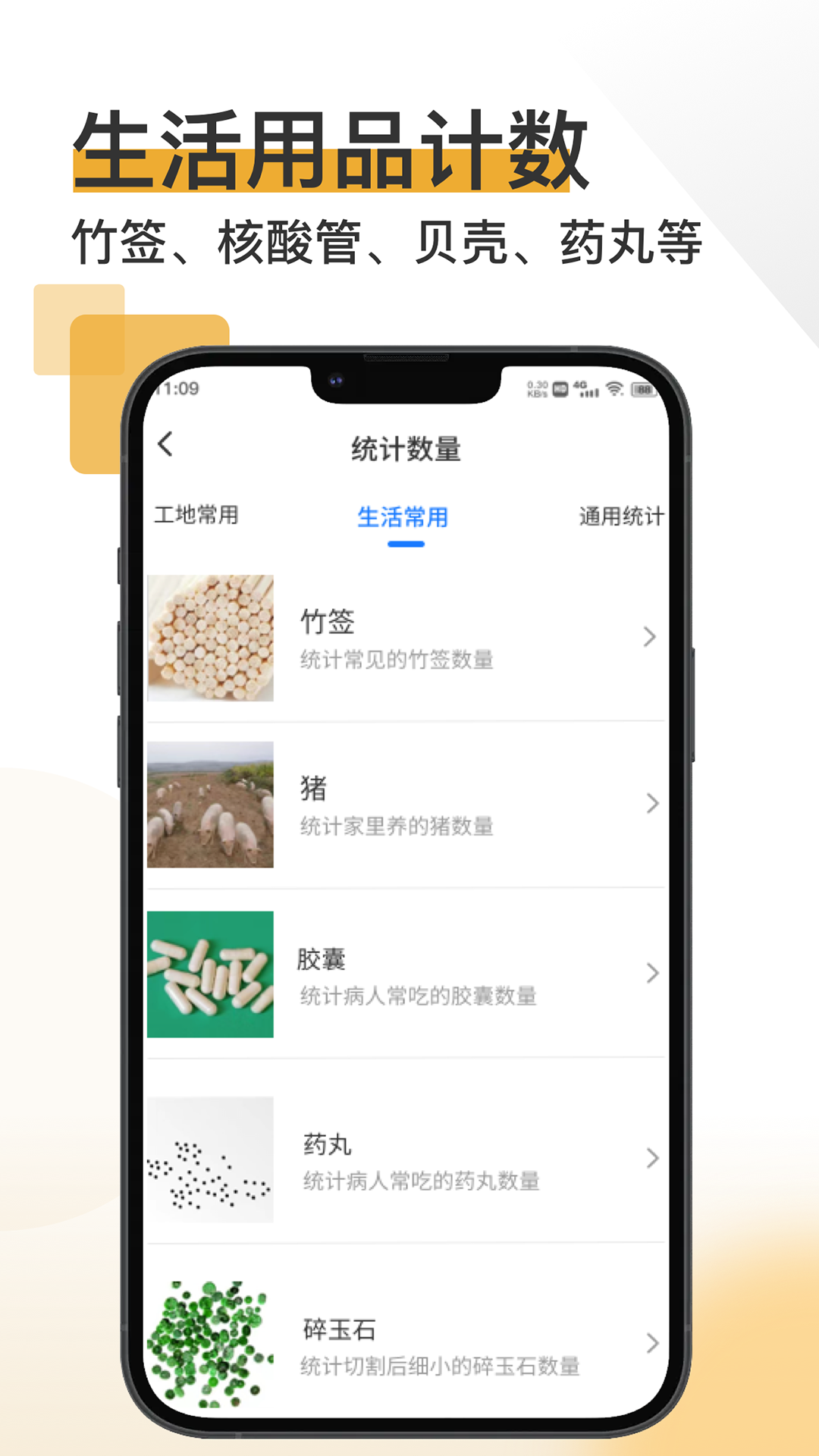
Task: Tap the battery indicator in the status bar
Action: 645,388
